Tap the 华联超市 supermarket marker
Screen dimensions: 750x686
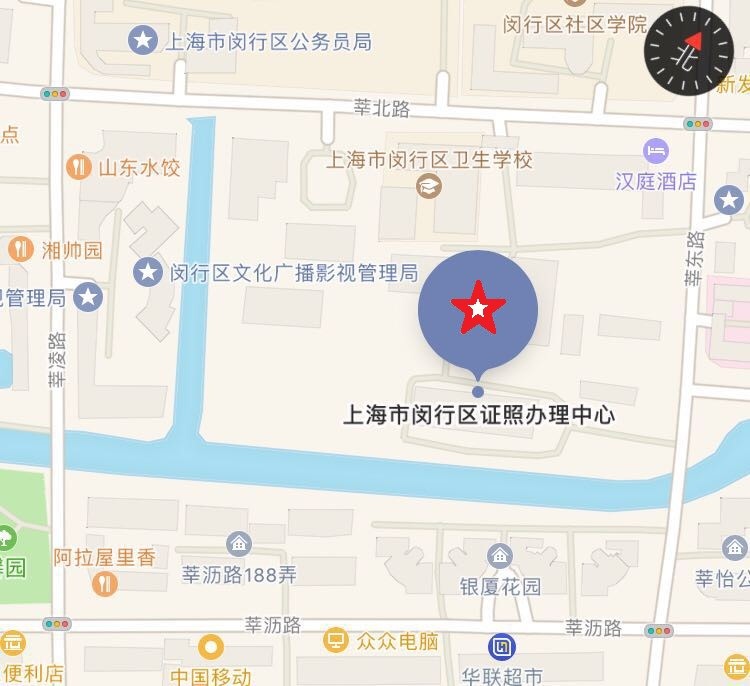click(x=501, y=648)
